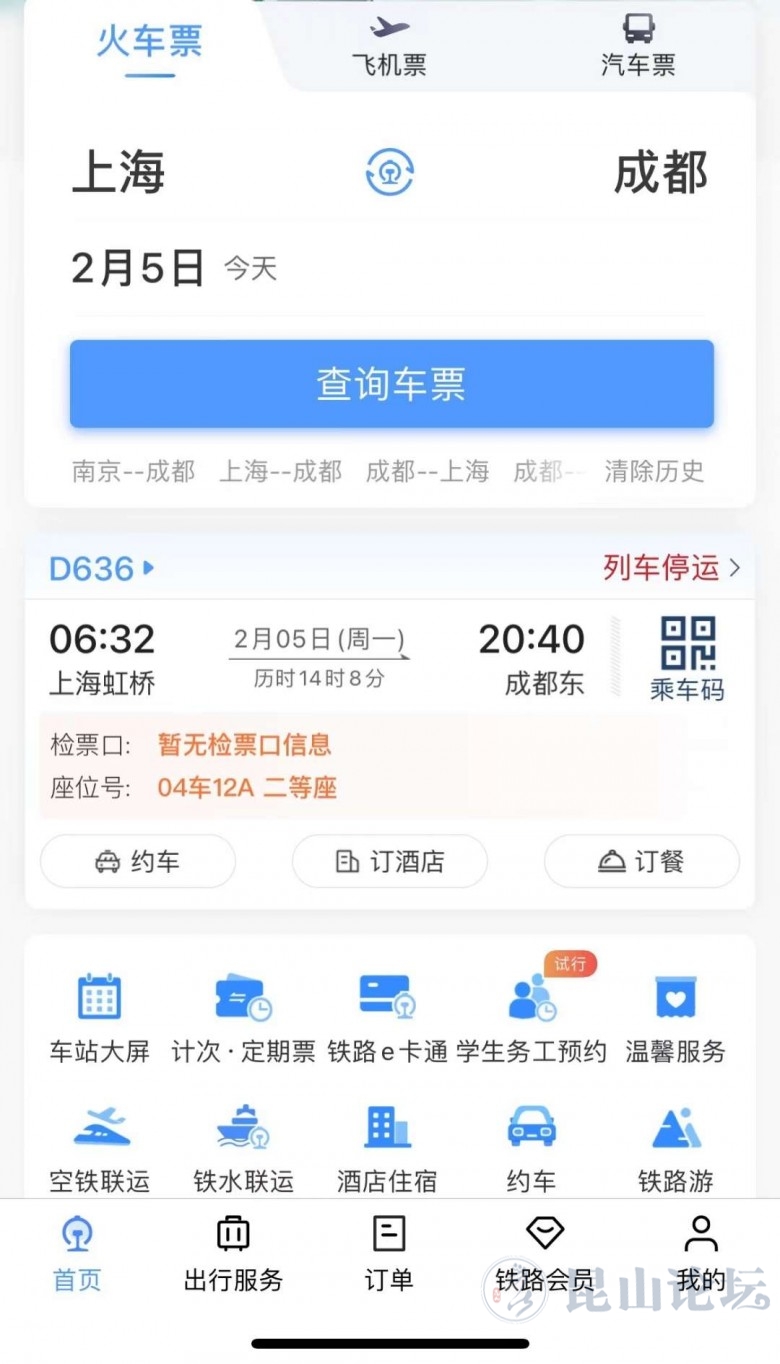Pick a different travel date
The height and width of the screenshot is (1364, 780).
138,268
